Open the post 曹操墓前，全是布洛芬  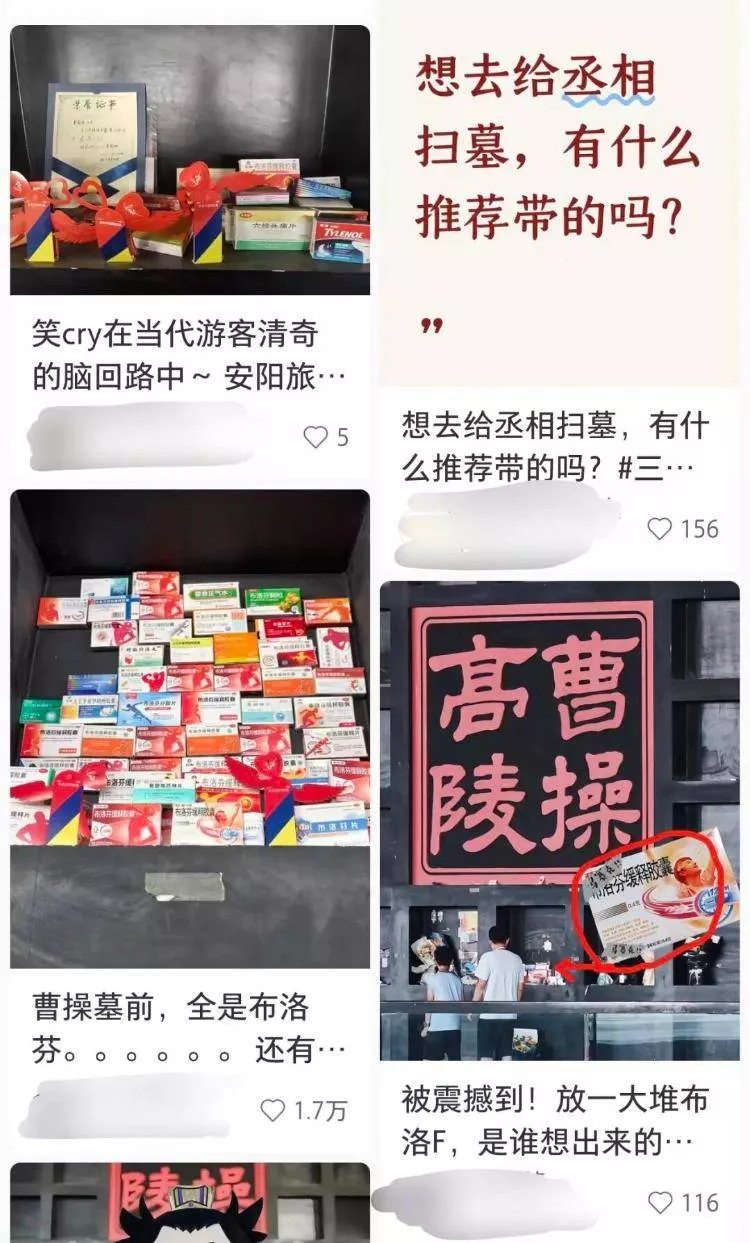coord(189,729)
